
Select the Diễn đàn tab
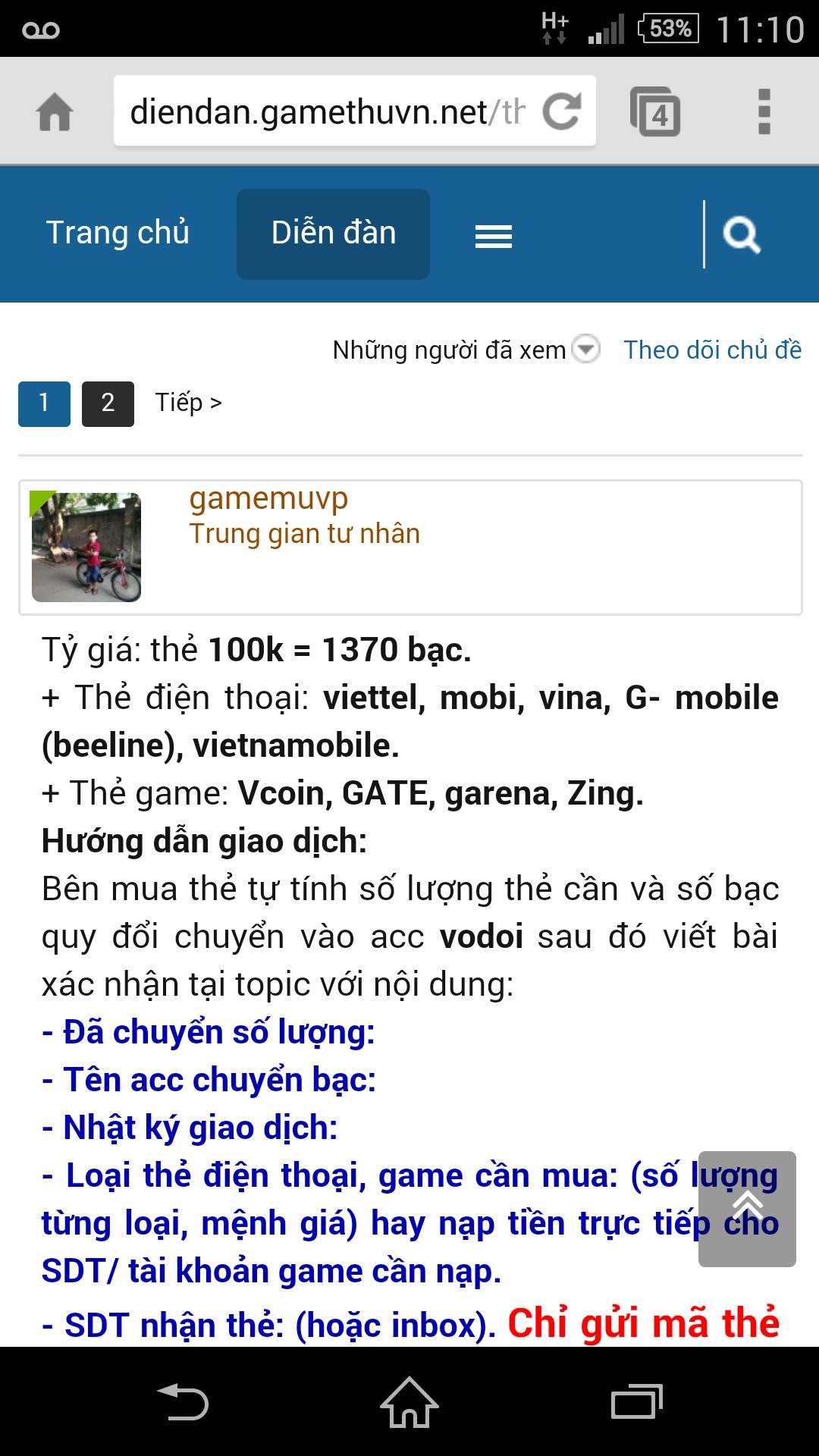coord(333,234)
